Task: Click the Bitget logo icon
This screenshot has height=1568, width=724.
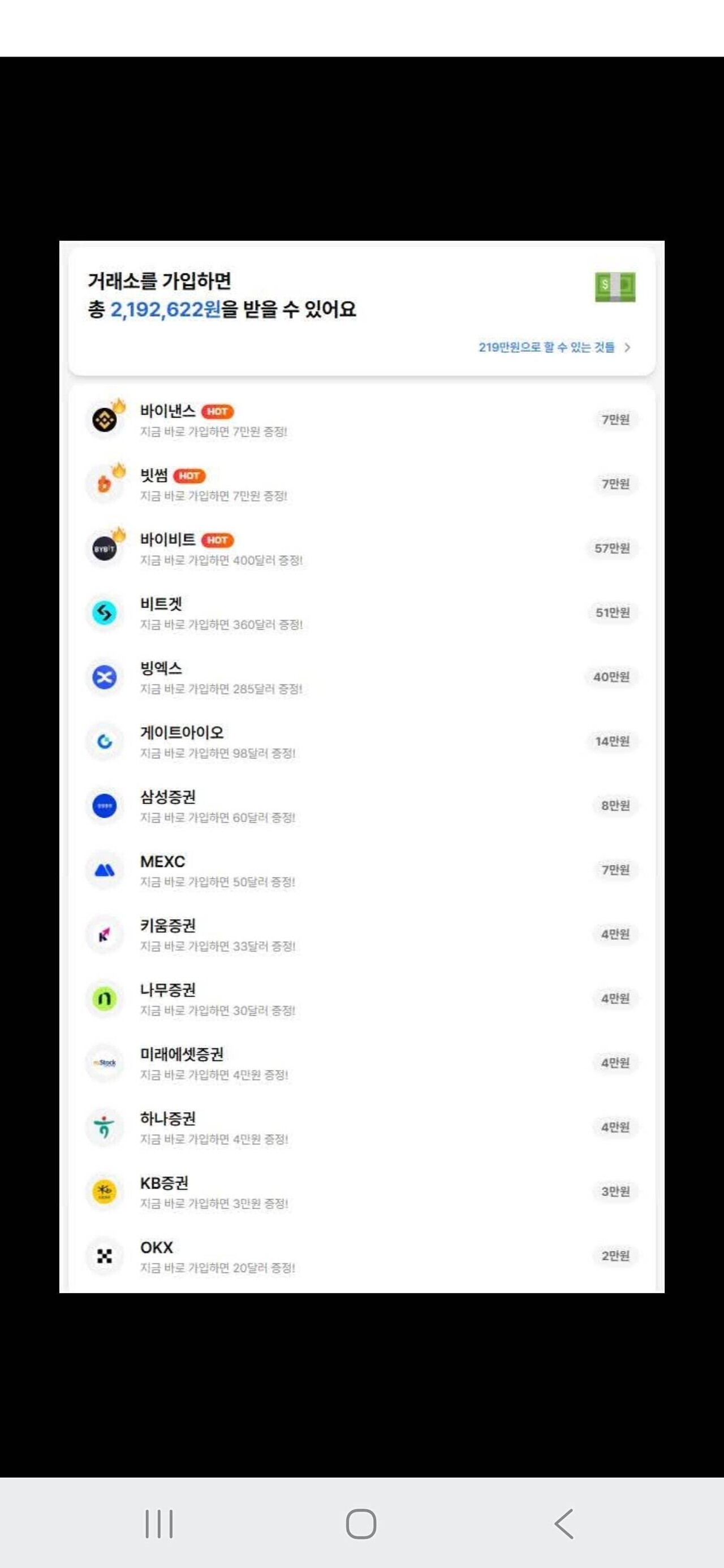Action: pos(105,614)
